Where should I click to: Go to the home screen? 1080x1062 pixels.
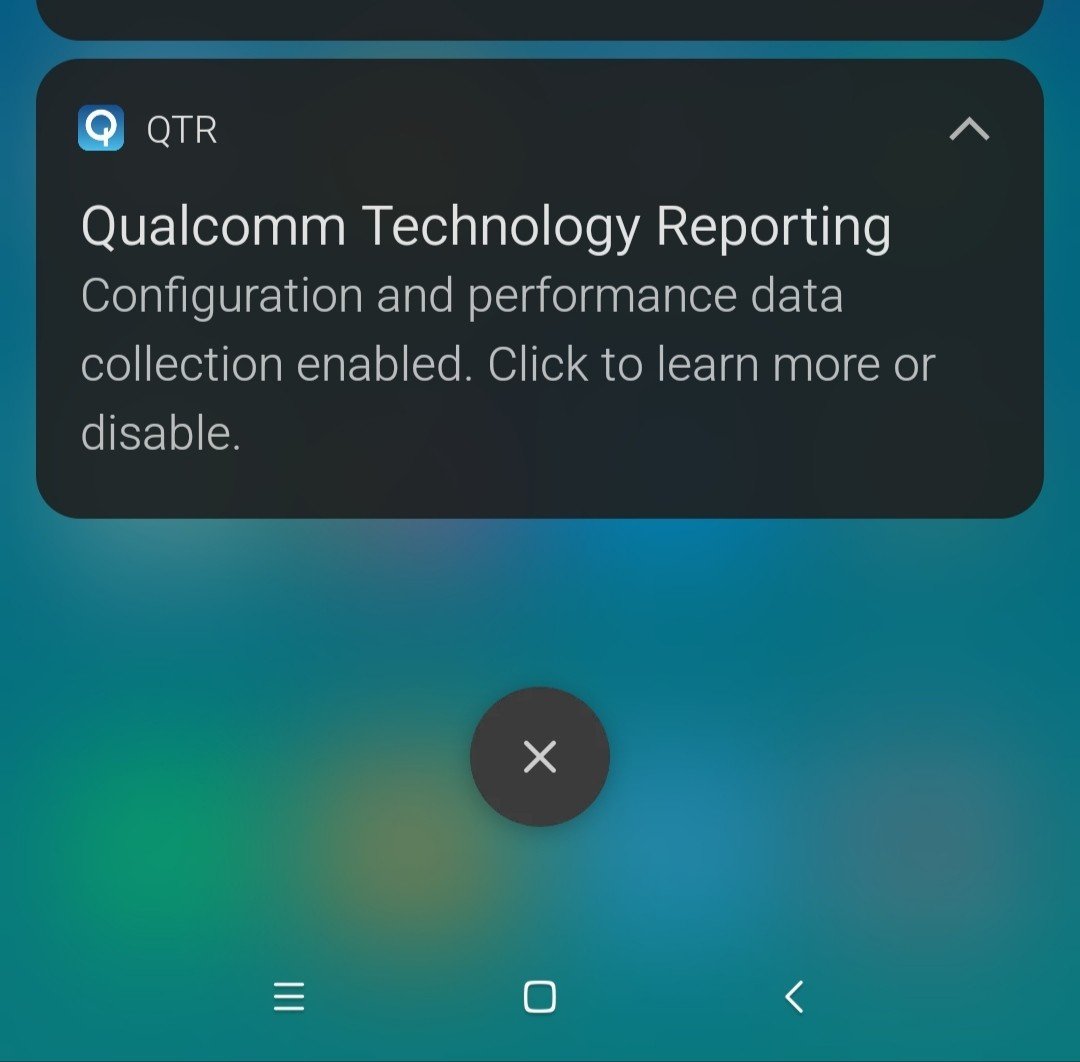click(540, 997)
